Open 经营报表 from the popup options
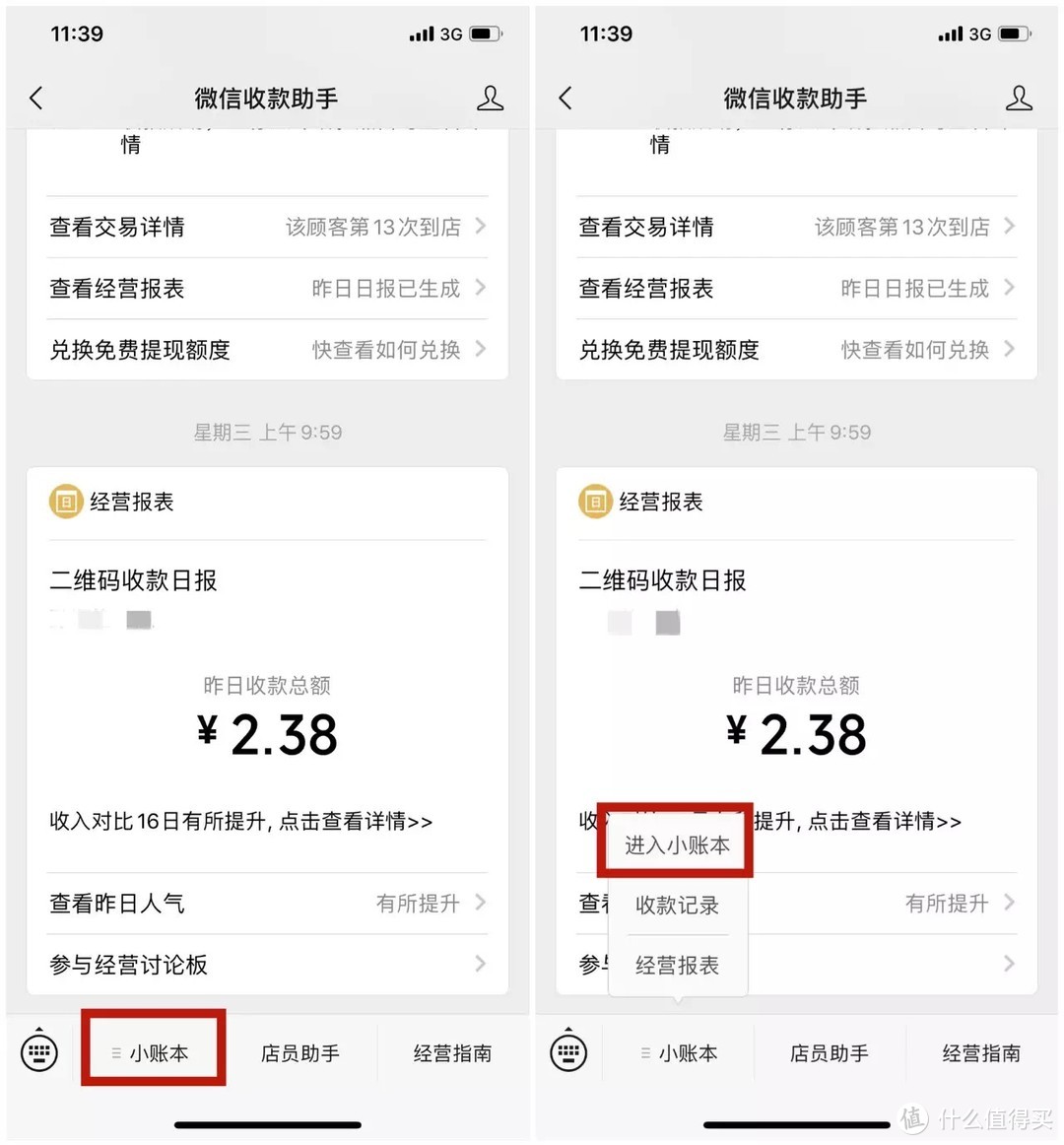The width and height of the screenshot is (1064, 1145). [x=676, y=966]
